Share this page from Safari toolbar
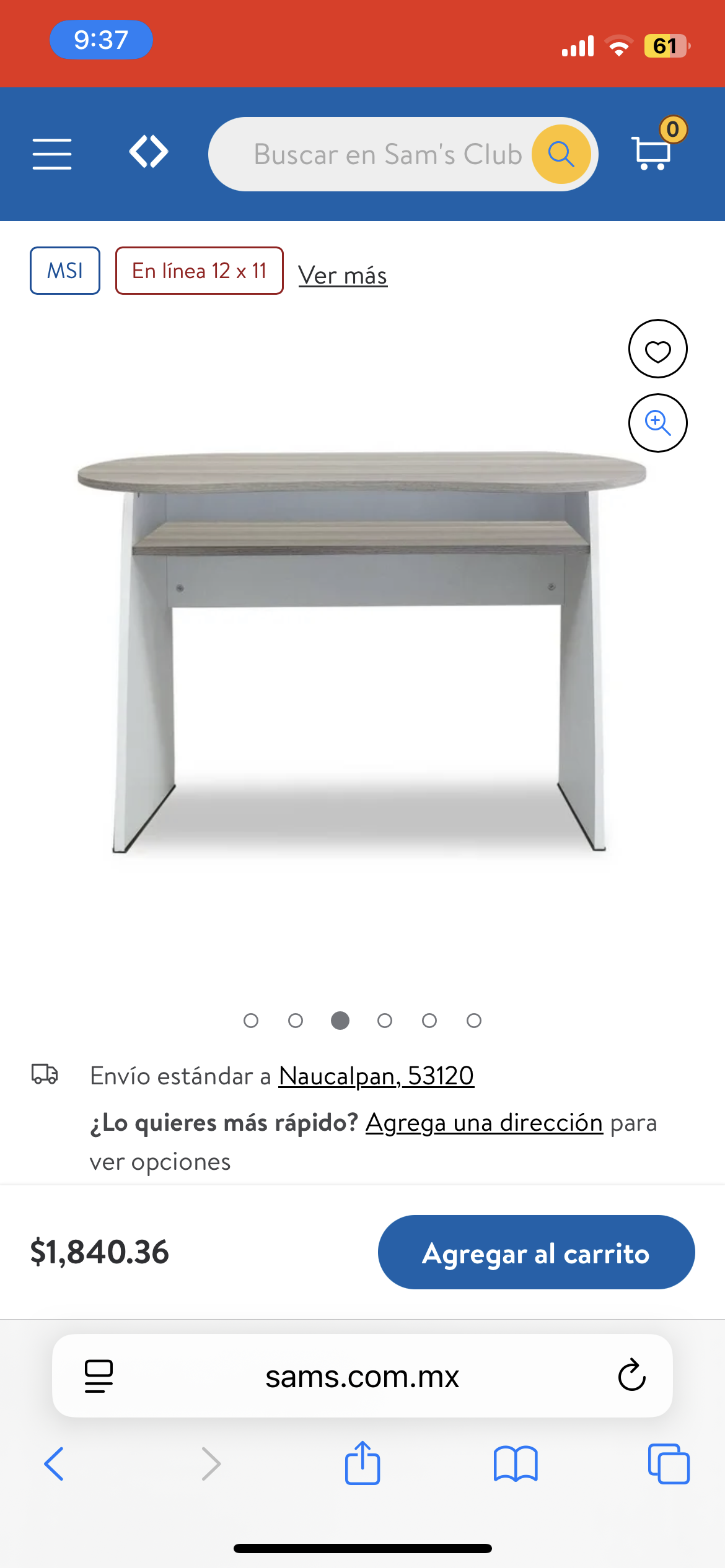This screenshot has width=725, height=1568. (362, 1464)
